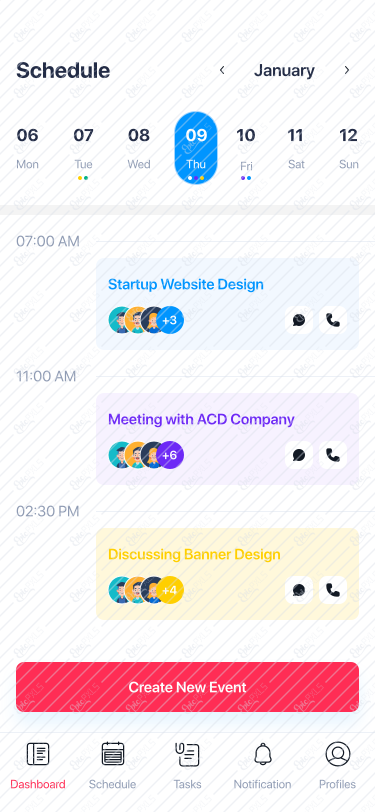Switch to the Schedule tab
The height and width of the screenshot is (812, 375).
112,765
